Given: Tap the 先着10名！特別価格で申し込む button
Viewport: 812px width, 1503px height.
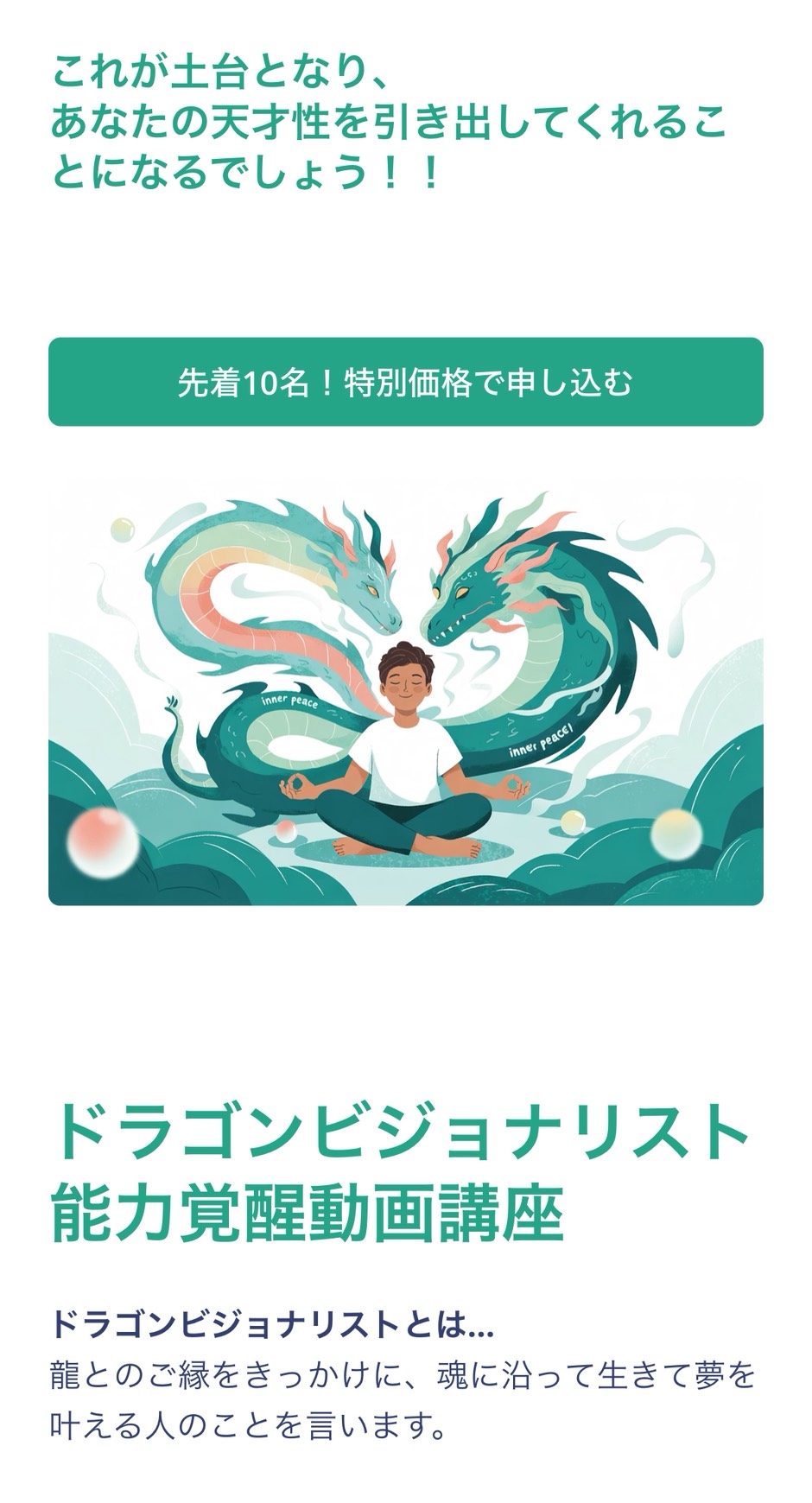Looking at the screenshot, I should 406,382.
